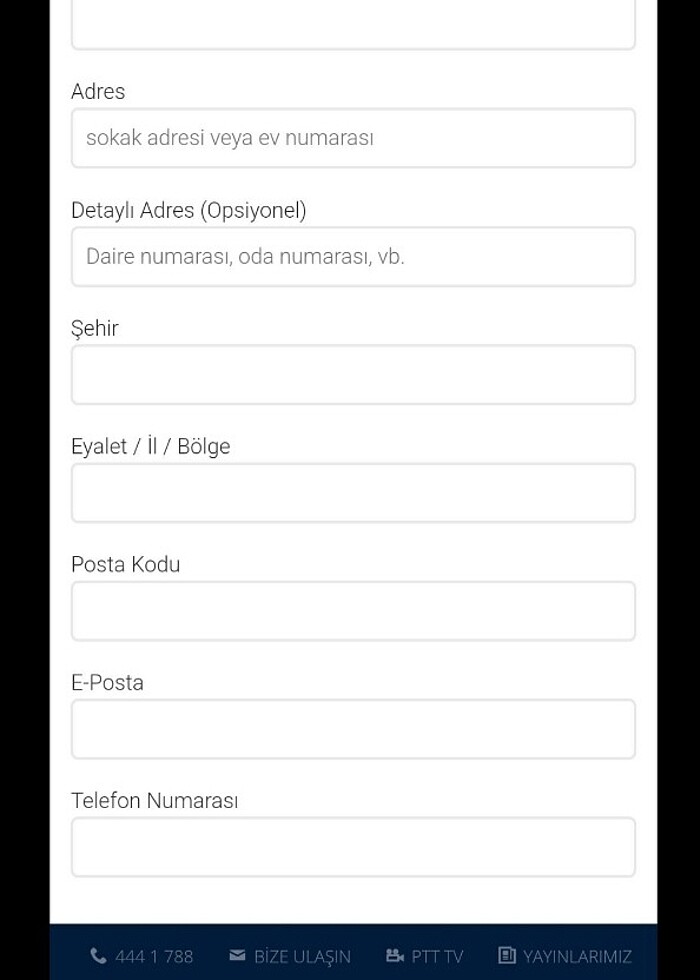Open the PTT TV link
The width and height of the screenshot is (700, 980).
click(425, 956)
